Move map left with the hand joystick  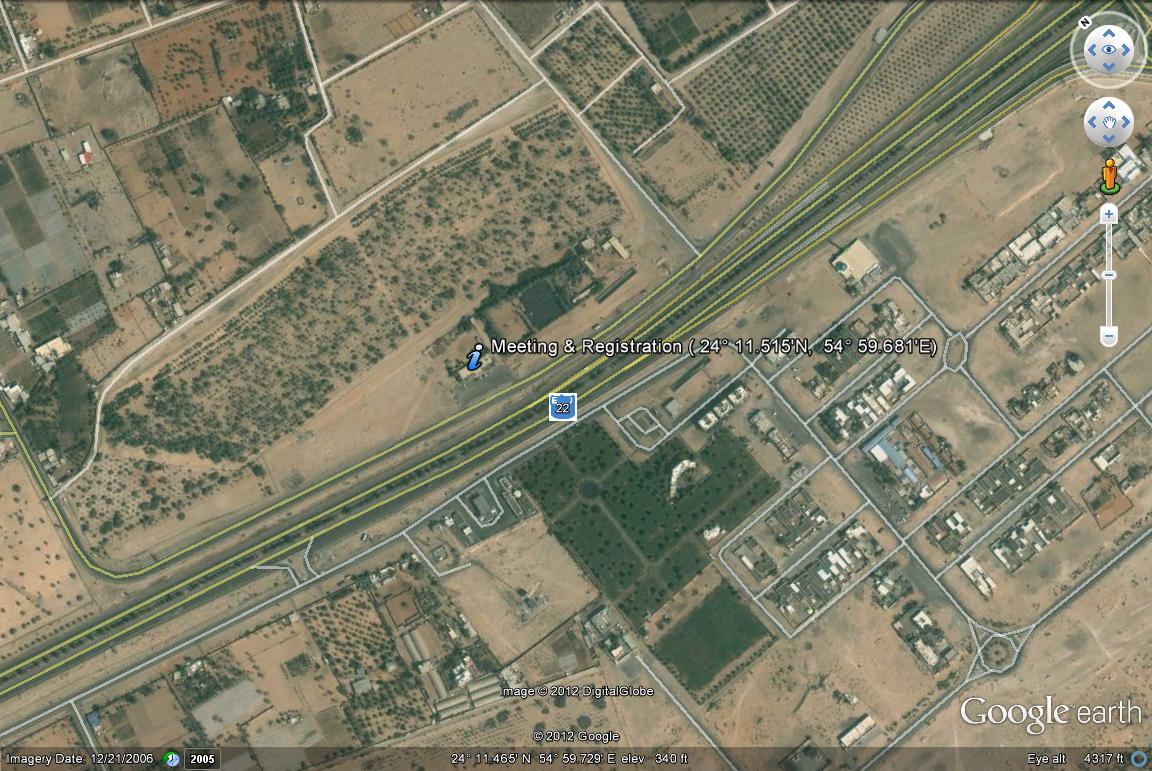coord(1092,122)
